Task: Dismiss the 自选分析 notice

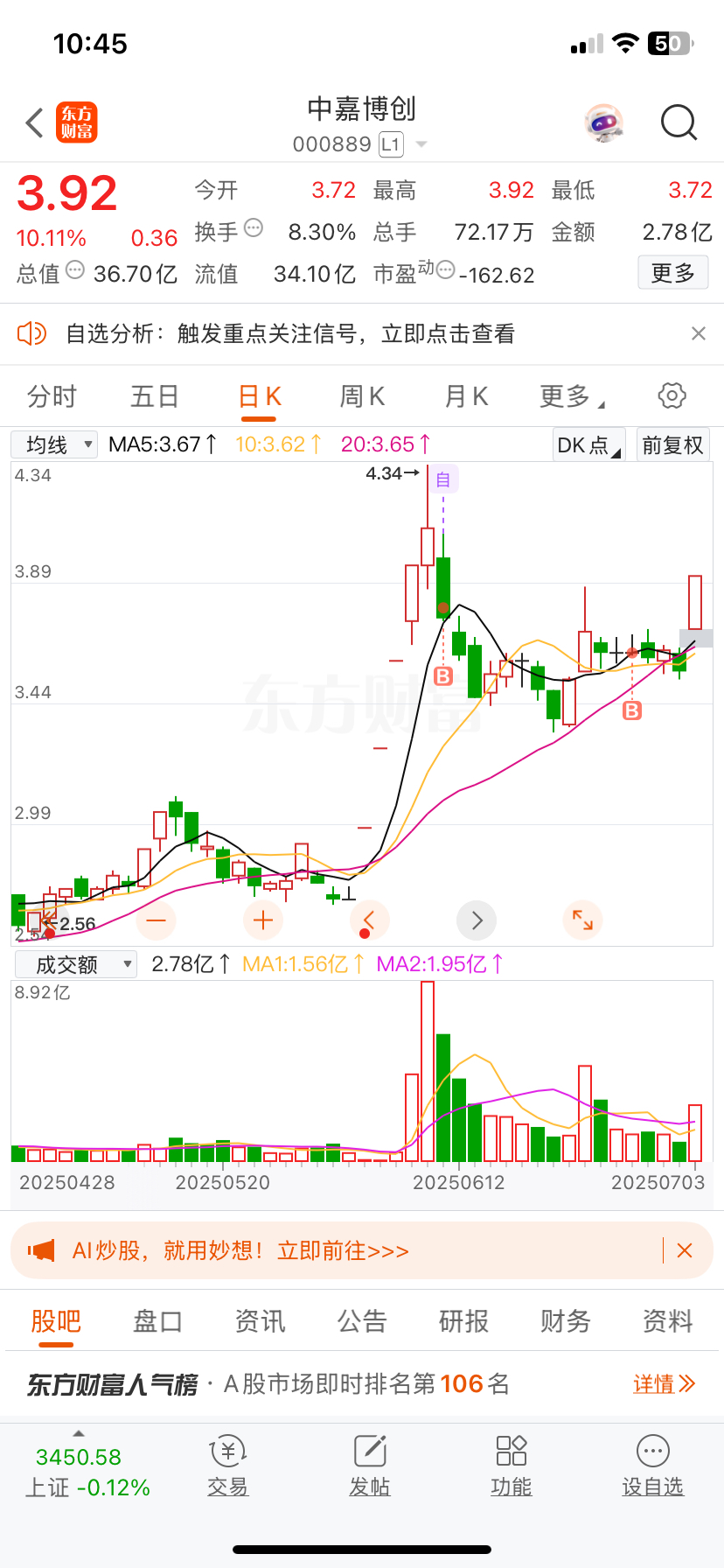Action: pyautogui.click(x=698, y=333)
